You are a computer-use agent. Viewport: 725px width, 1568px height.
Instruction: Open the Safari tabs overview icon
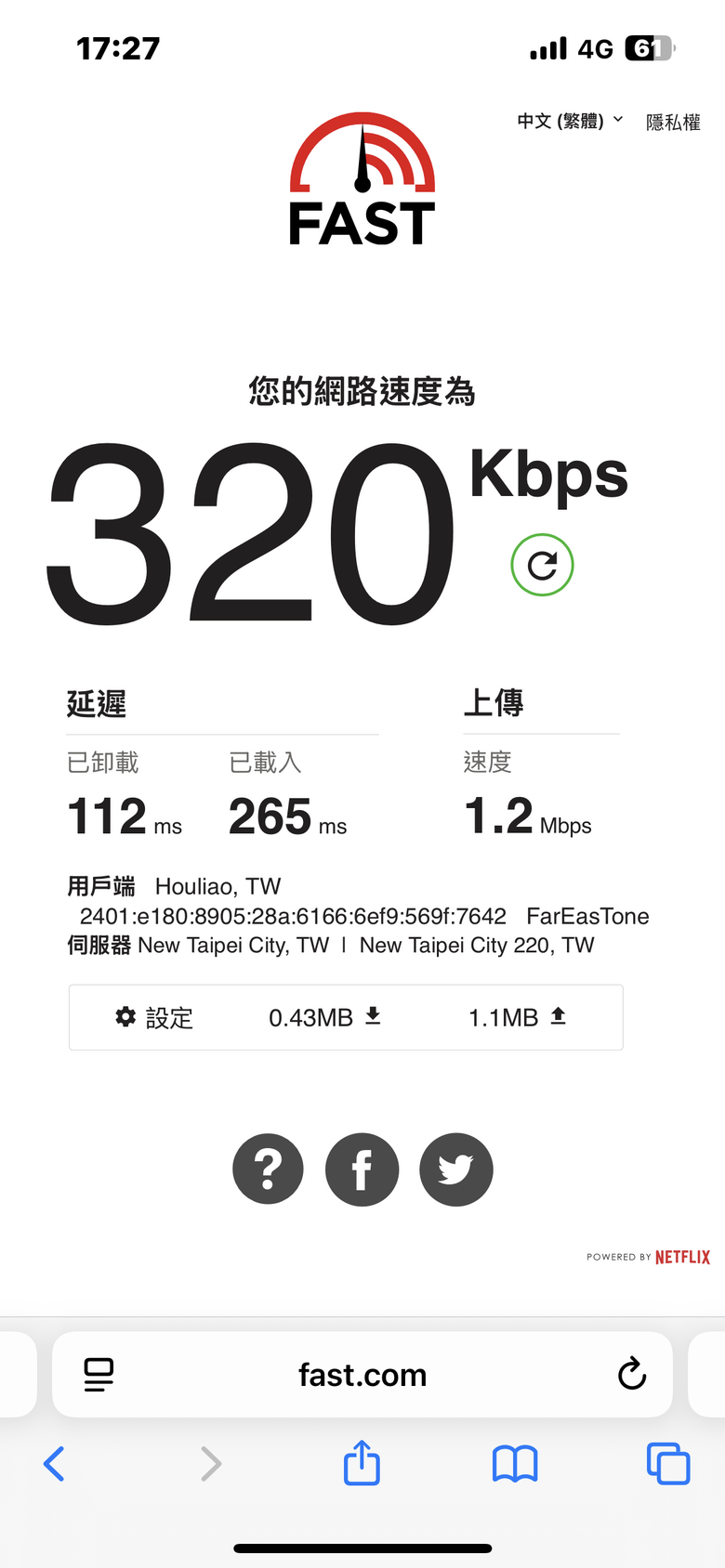coord(668,1463)
